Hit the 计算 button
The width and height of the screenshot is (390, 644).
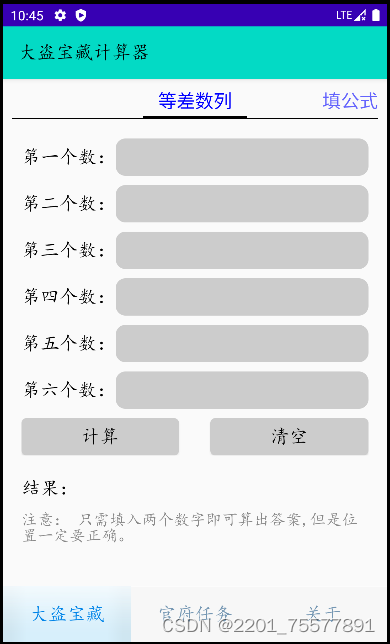(x=100, y=437)
